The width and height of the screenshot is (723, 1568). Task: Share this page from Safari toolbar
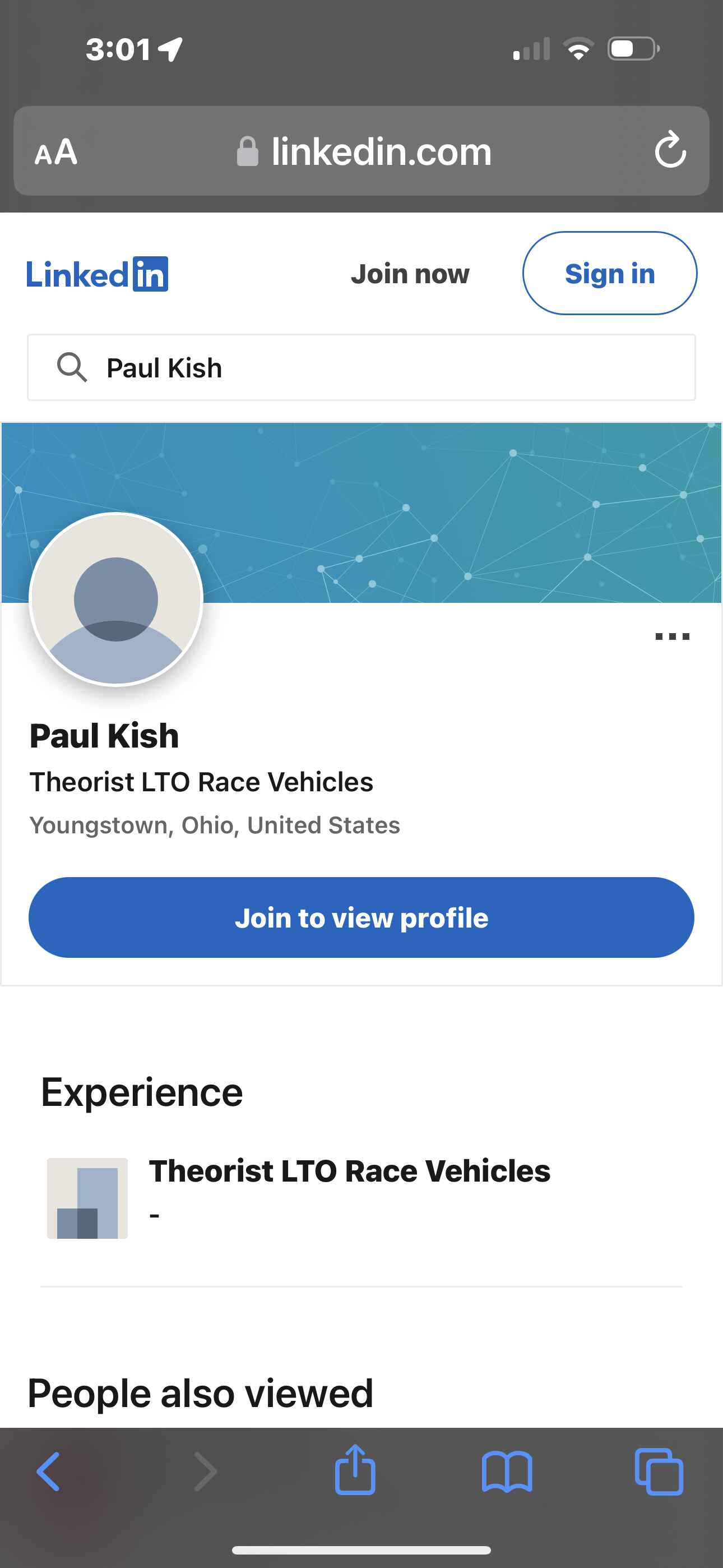pos(355,1470)
